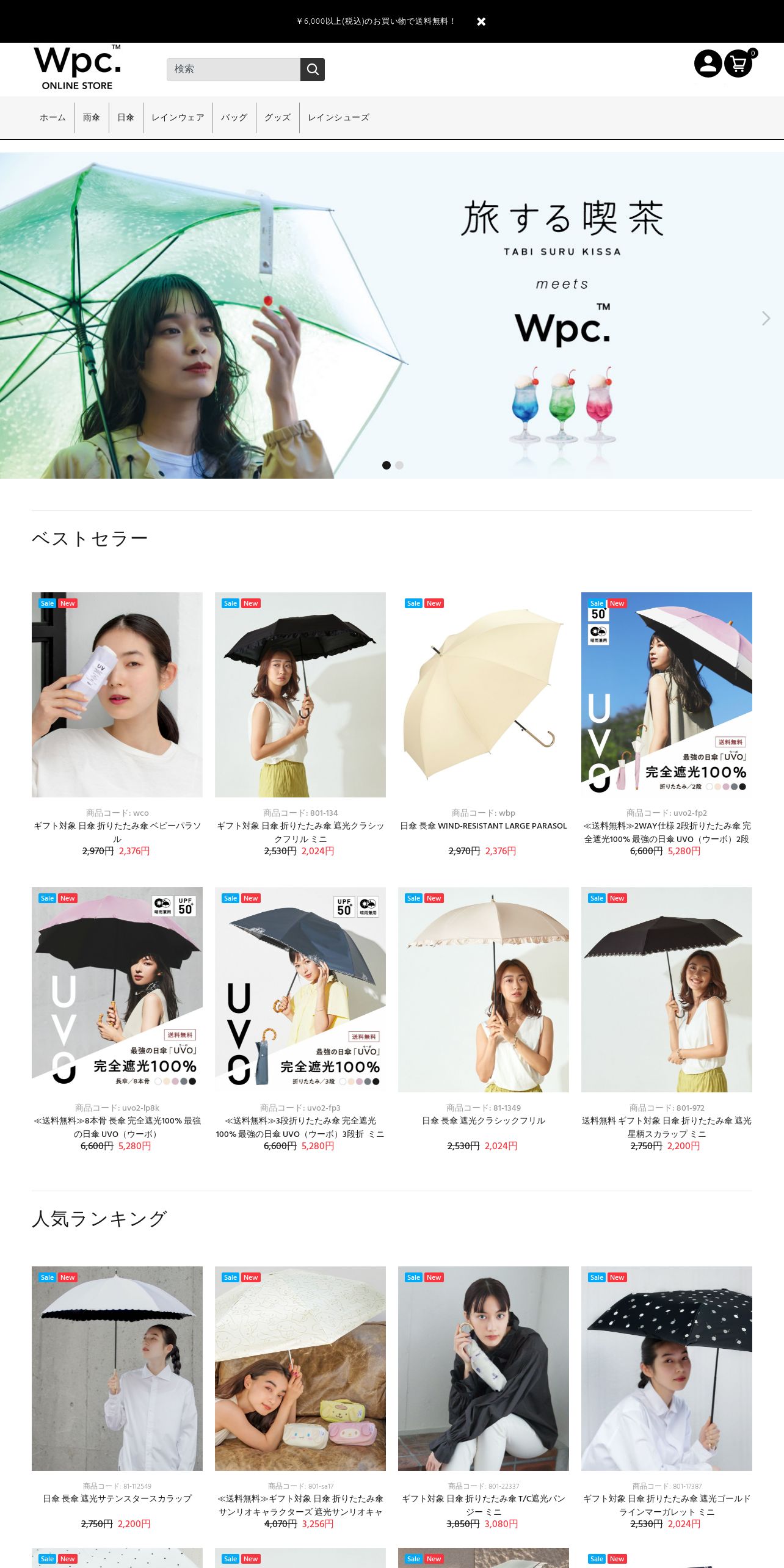Open the 雨傘 category

(x=92, y=118)
